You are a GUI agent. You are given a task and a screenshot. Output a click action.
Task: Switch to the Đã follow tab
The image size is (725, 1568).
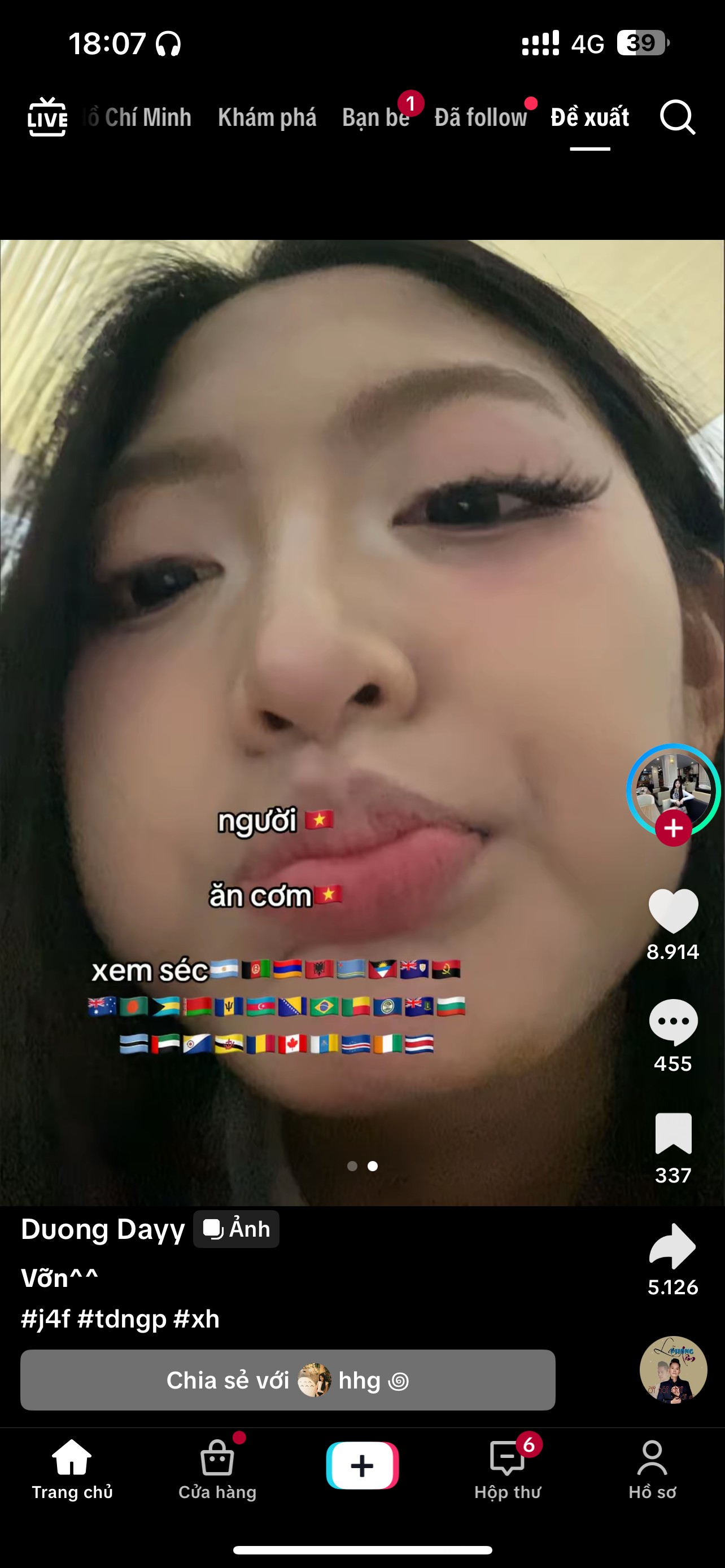click(x=481, y=117)
